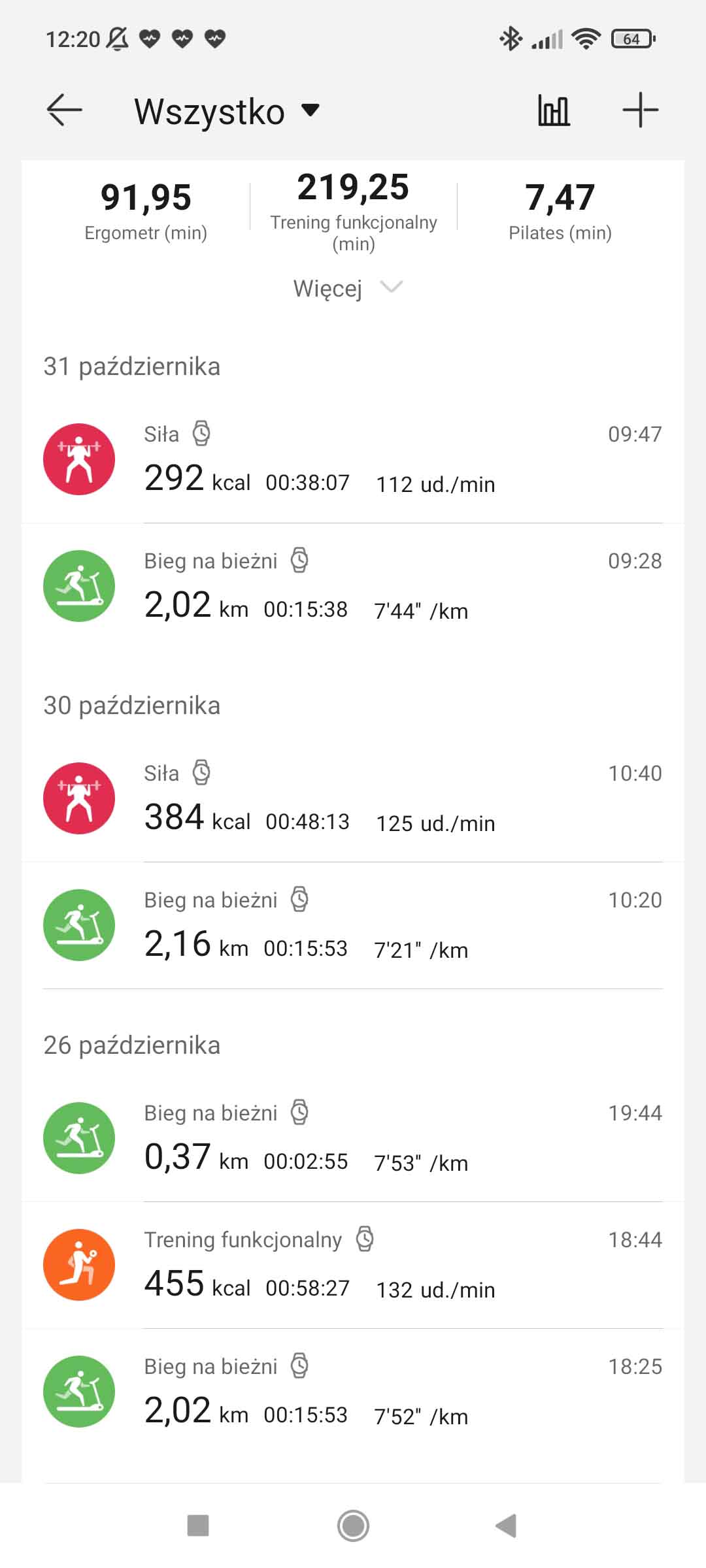The image size is (706, 1568).
Task: View the 384 kcal Siła session
Action: click(x=353, y=799)
